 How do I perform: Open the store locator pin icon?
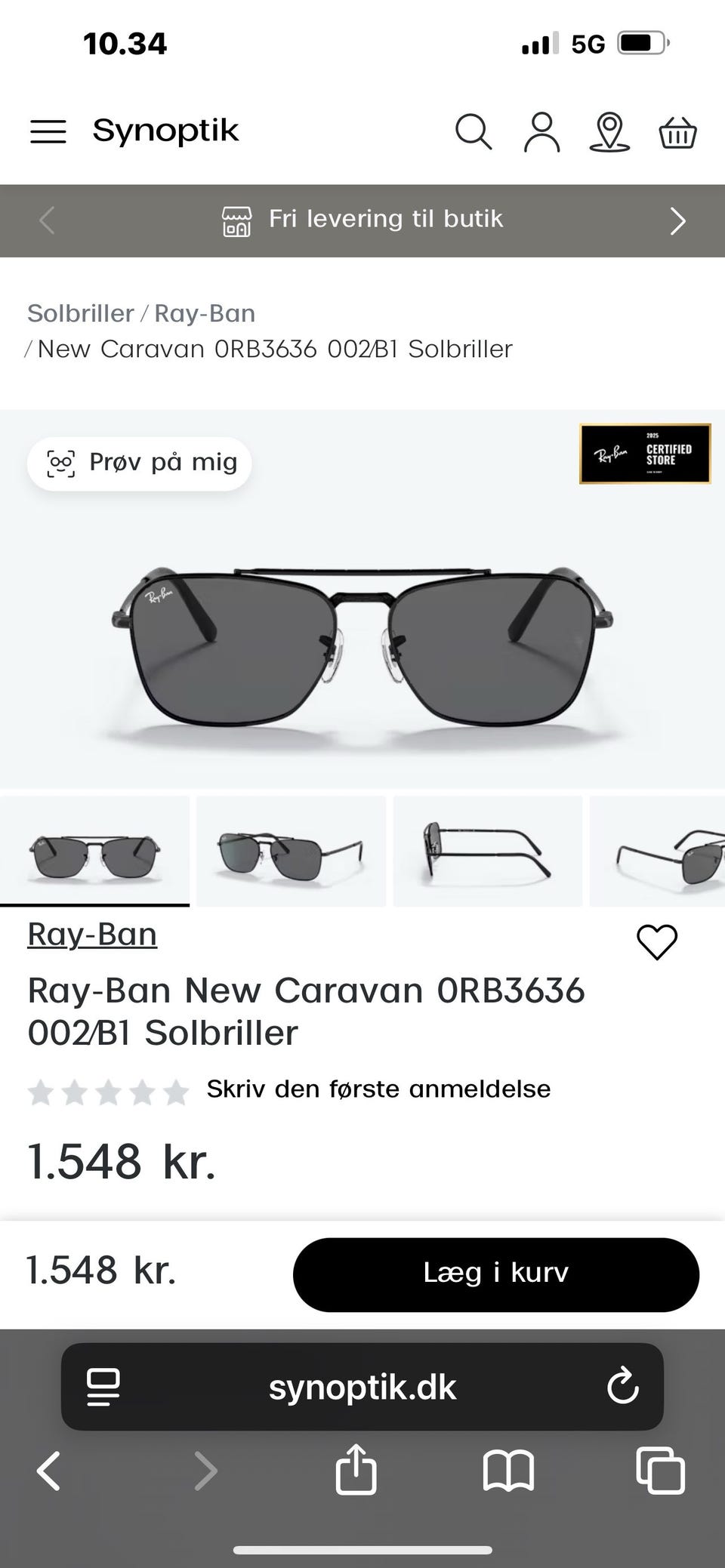tap(609, 132)
